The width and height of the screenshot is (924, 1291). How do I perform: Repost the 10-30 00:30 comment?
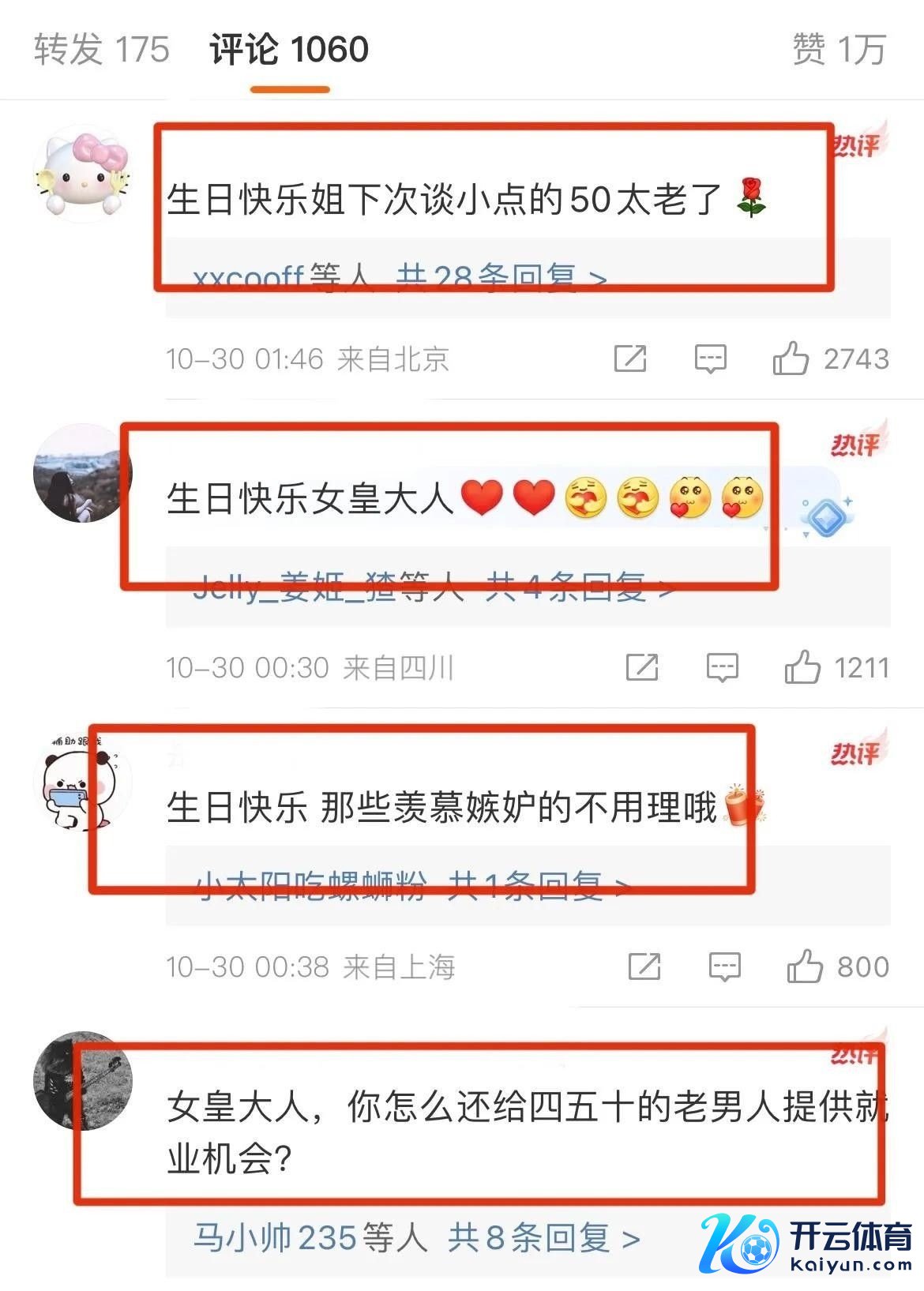point(642,667)
